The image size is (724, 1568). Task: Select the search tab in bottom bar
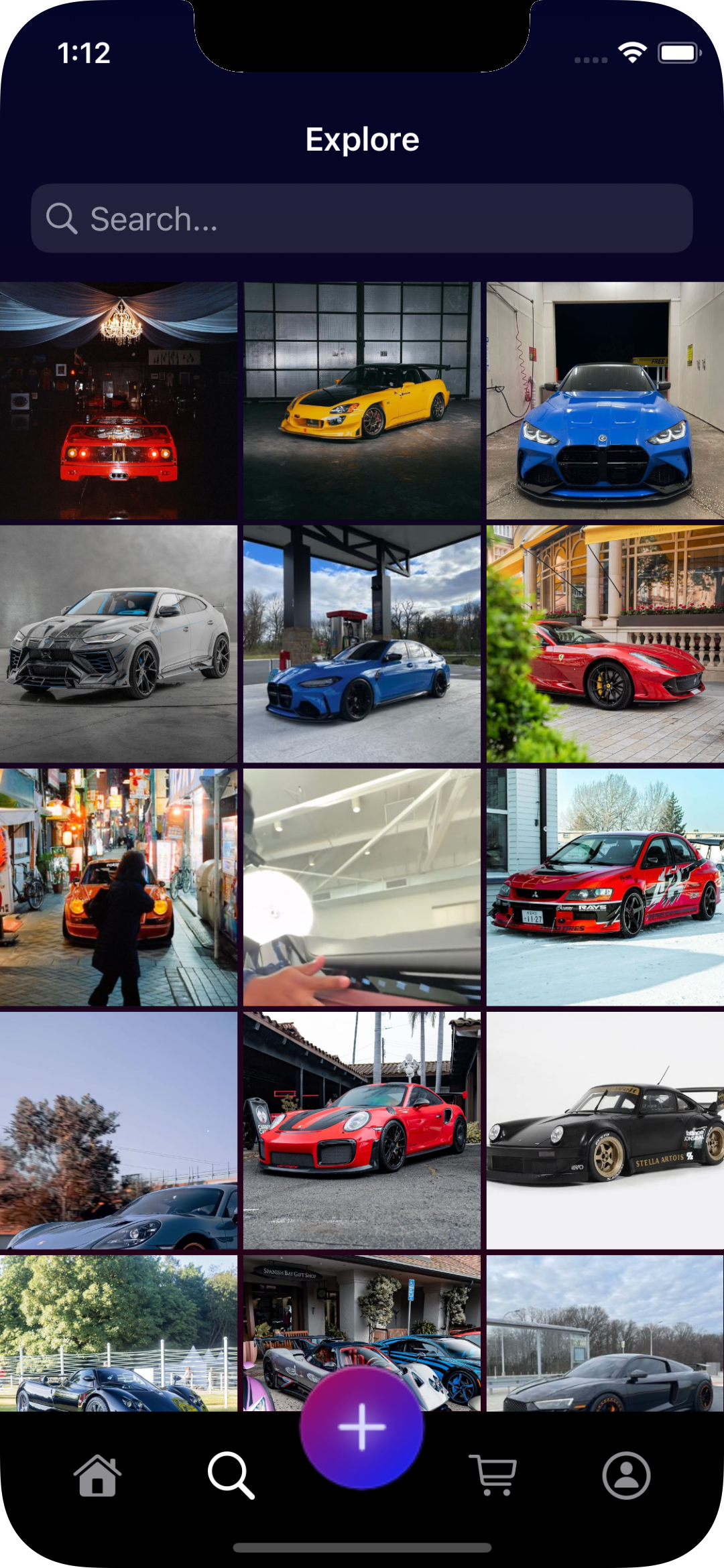[231, 1475]
